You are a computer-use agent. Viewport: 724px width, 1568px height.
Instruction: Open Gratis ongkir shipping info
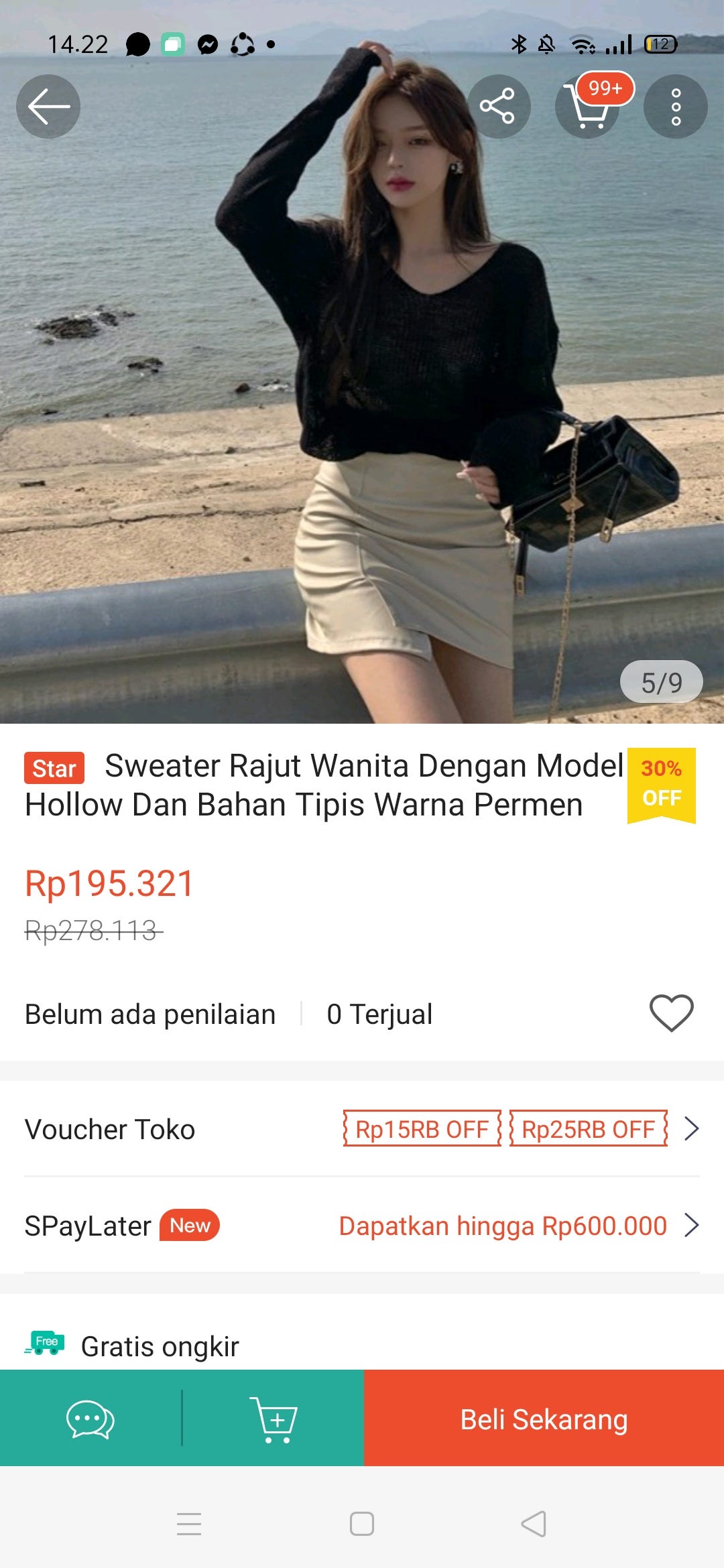click(x=160, y=1346)
